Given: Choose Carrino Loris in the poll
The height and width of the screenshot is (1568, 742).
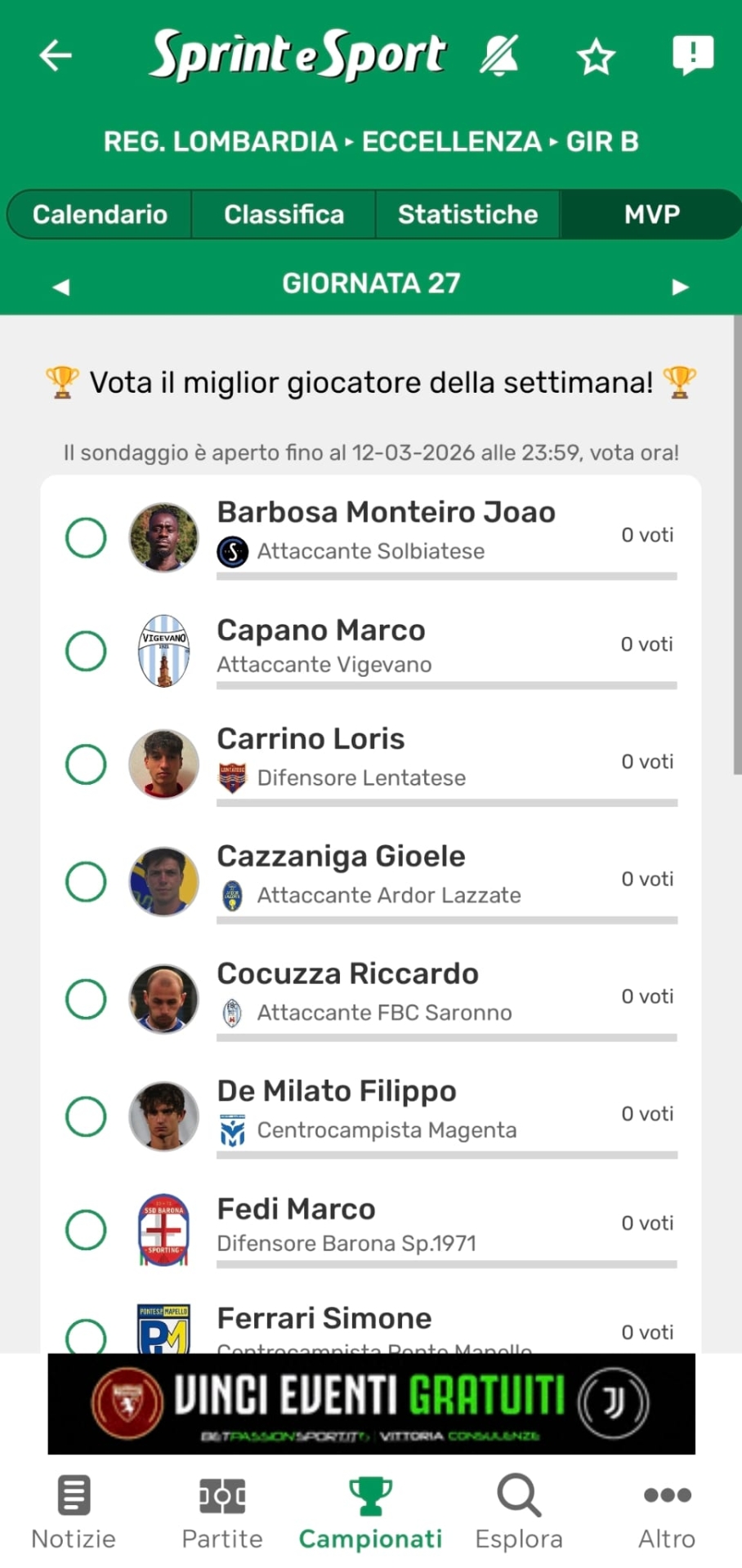Looking at the screenshot, I should coord(86,764).
